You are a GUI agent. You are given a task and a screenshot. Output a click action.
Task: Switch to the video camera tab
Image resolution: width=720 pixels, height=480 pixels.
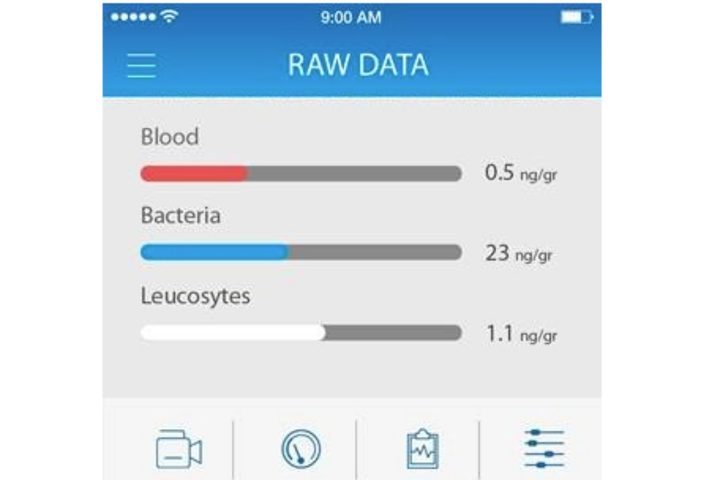tap(178, 449)
